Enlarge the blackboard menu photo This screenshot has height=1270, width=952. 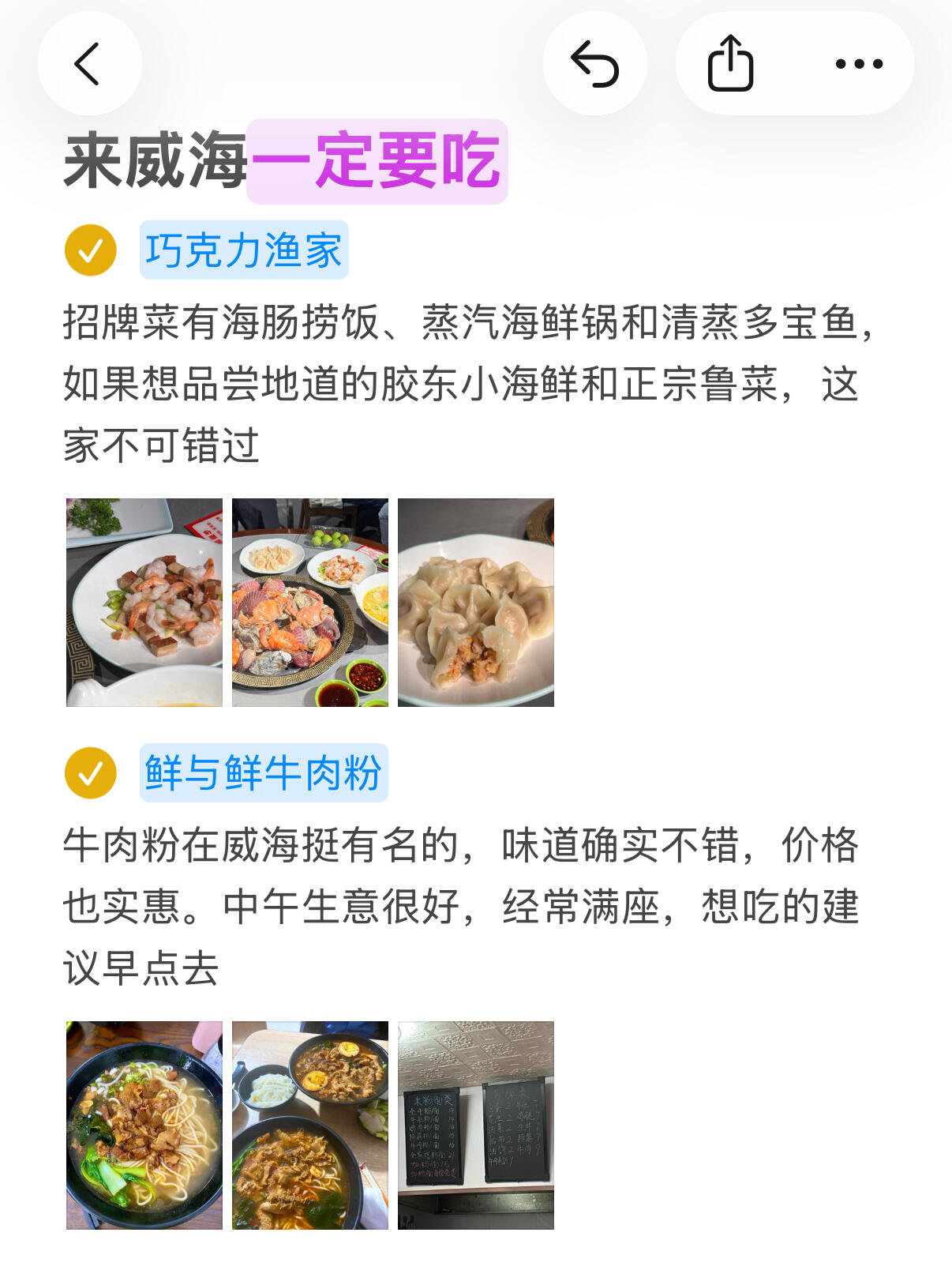pos(476,1125)
